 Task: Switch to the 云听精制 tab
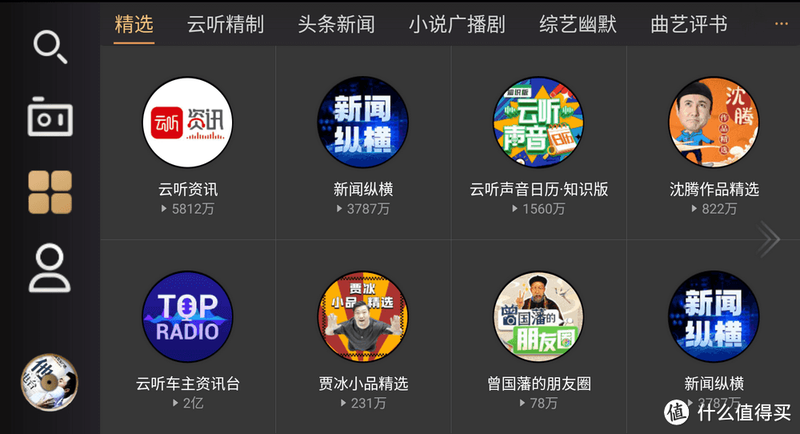pos(225,24)
